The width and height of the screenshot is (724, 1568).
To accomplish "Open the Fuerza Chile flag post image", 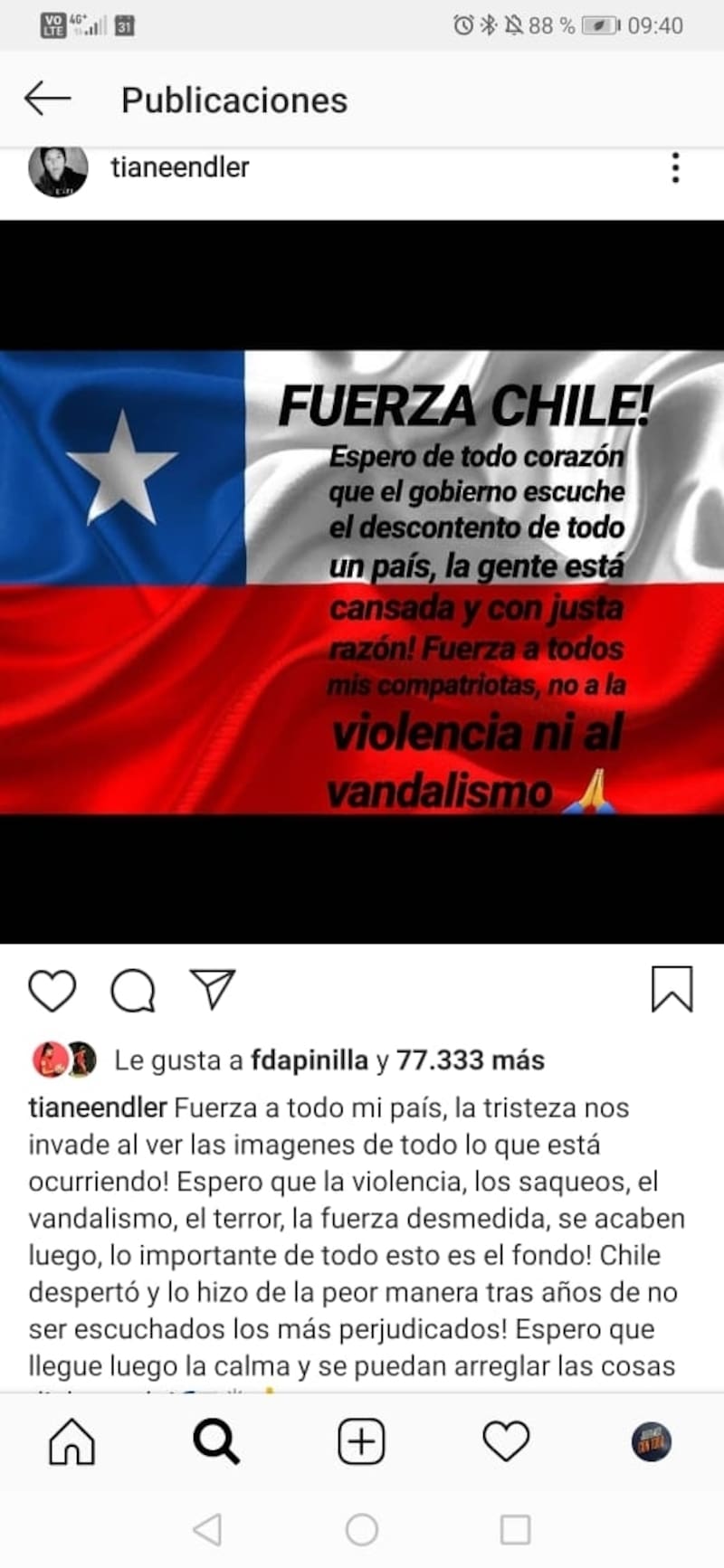I will [x=362, y=582].
